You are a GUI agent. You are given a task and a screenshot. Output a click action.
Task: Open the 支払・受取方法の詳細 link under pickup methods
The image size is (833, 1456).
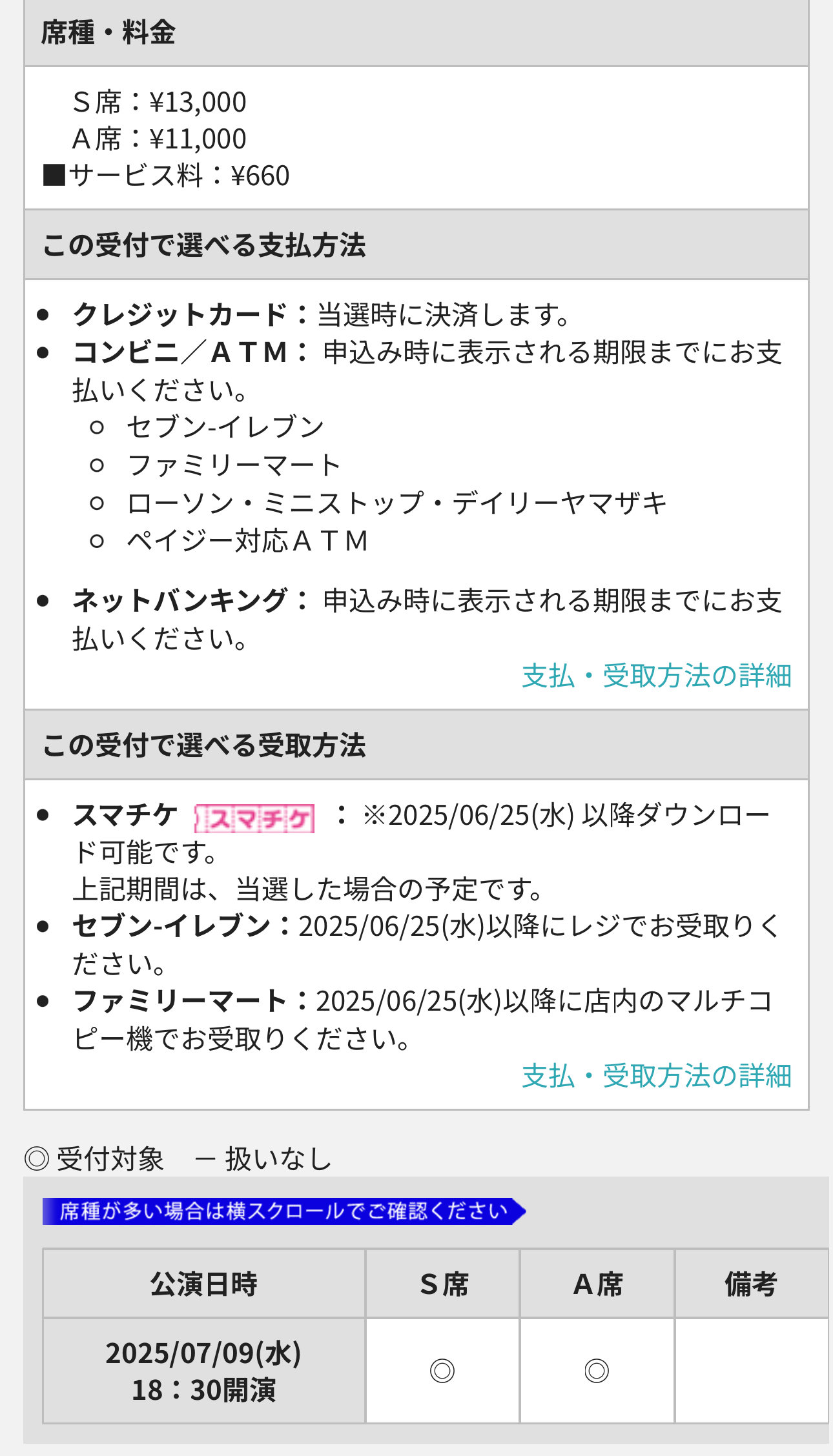(657, 1076)
